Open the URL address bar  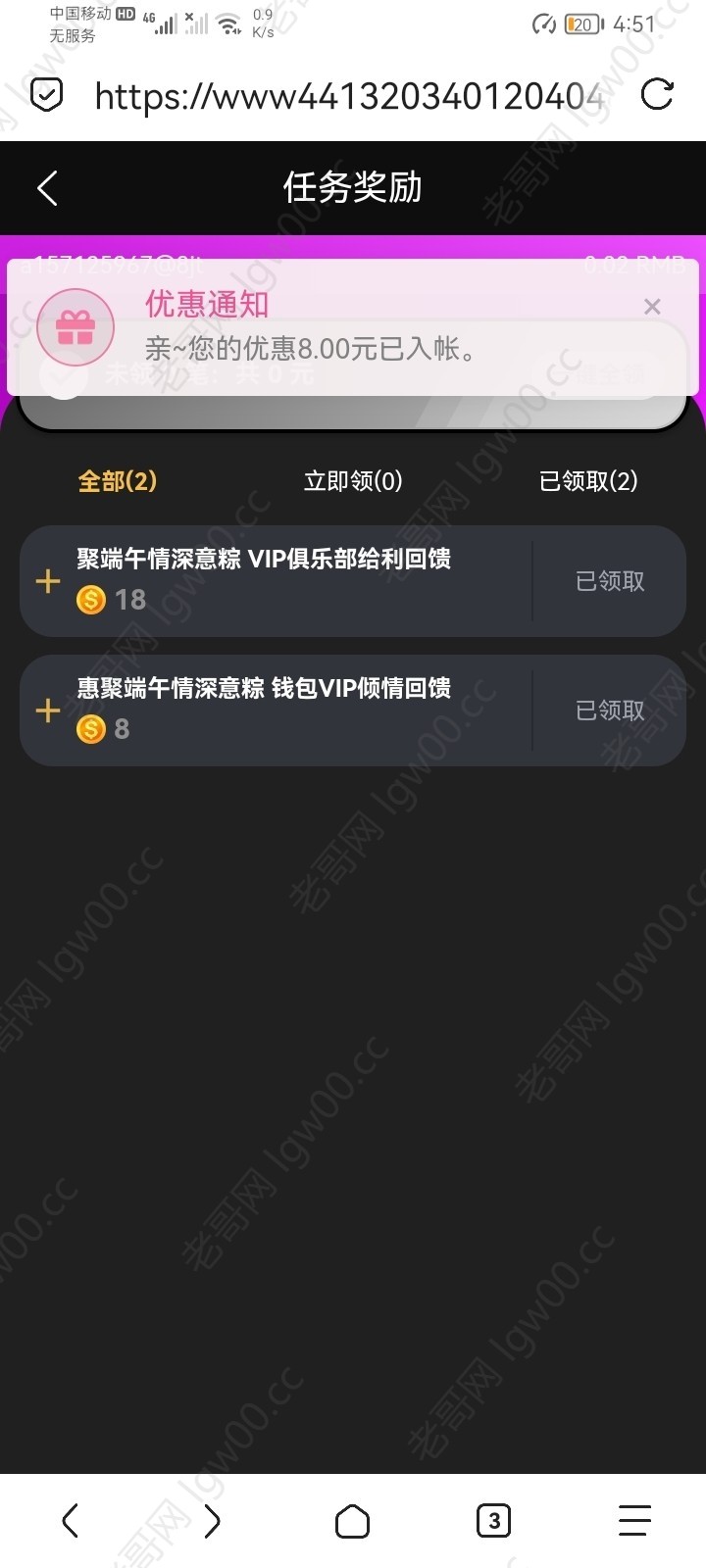point(348,96)
